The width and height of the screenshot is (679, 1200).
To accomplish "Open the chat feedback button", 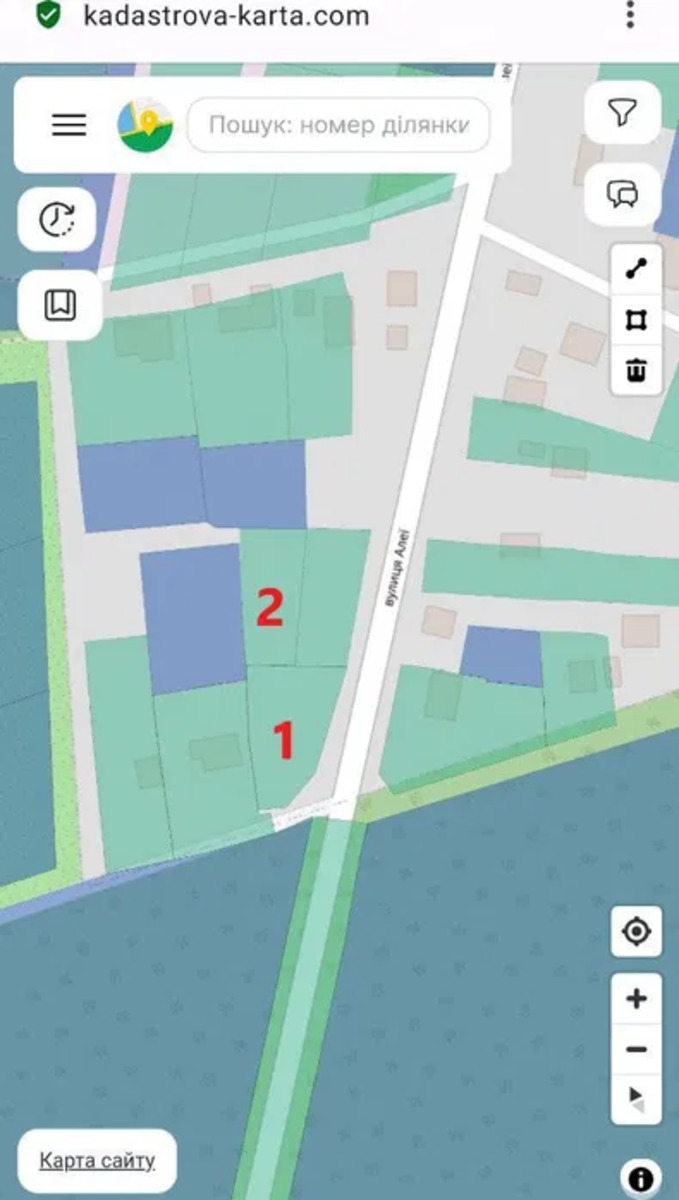I will pos(622,192).
